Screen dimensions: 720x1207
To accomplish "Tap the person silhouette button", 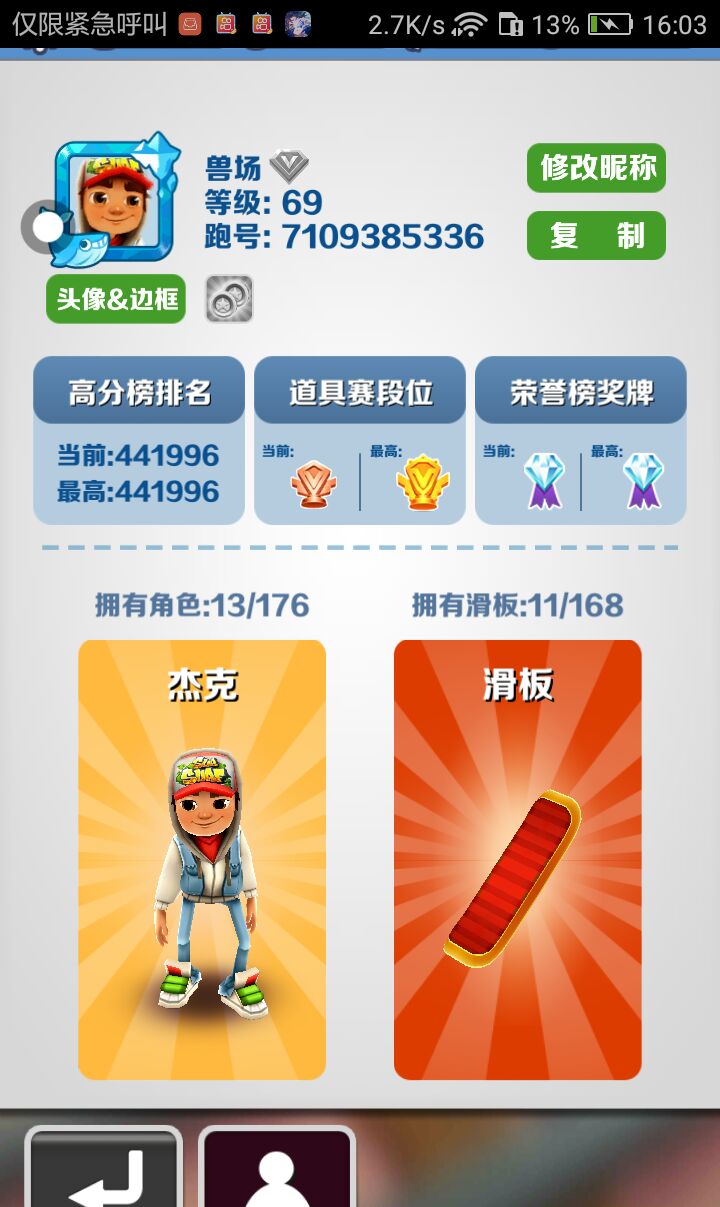I will (x=277, y=1168).
